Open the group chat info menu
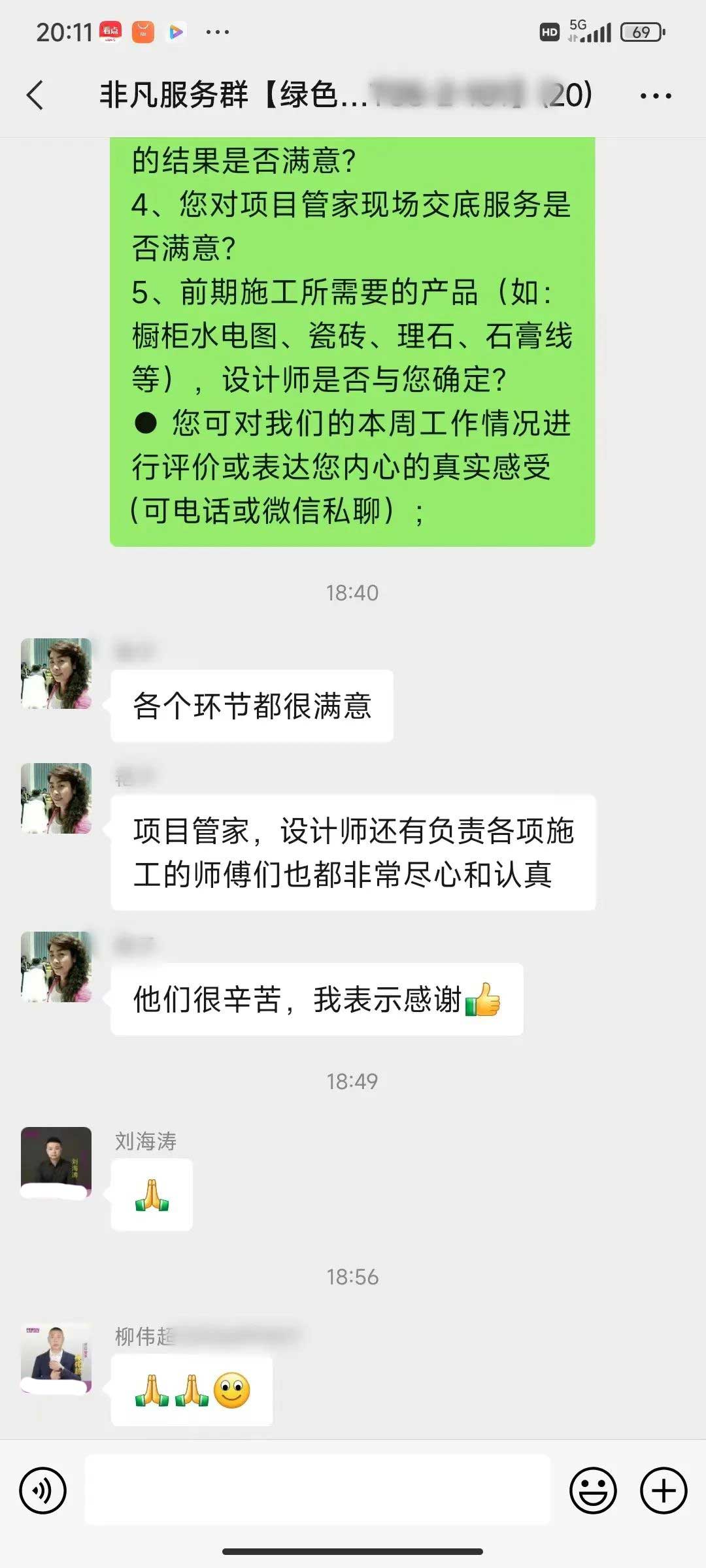The width and height of the screenshot is (706, 1568). pos(655,96)
